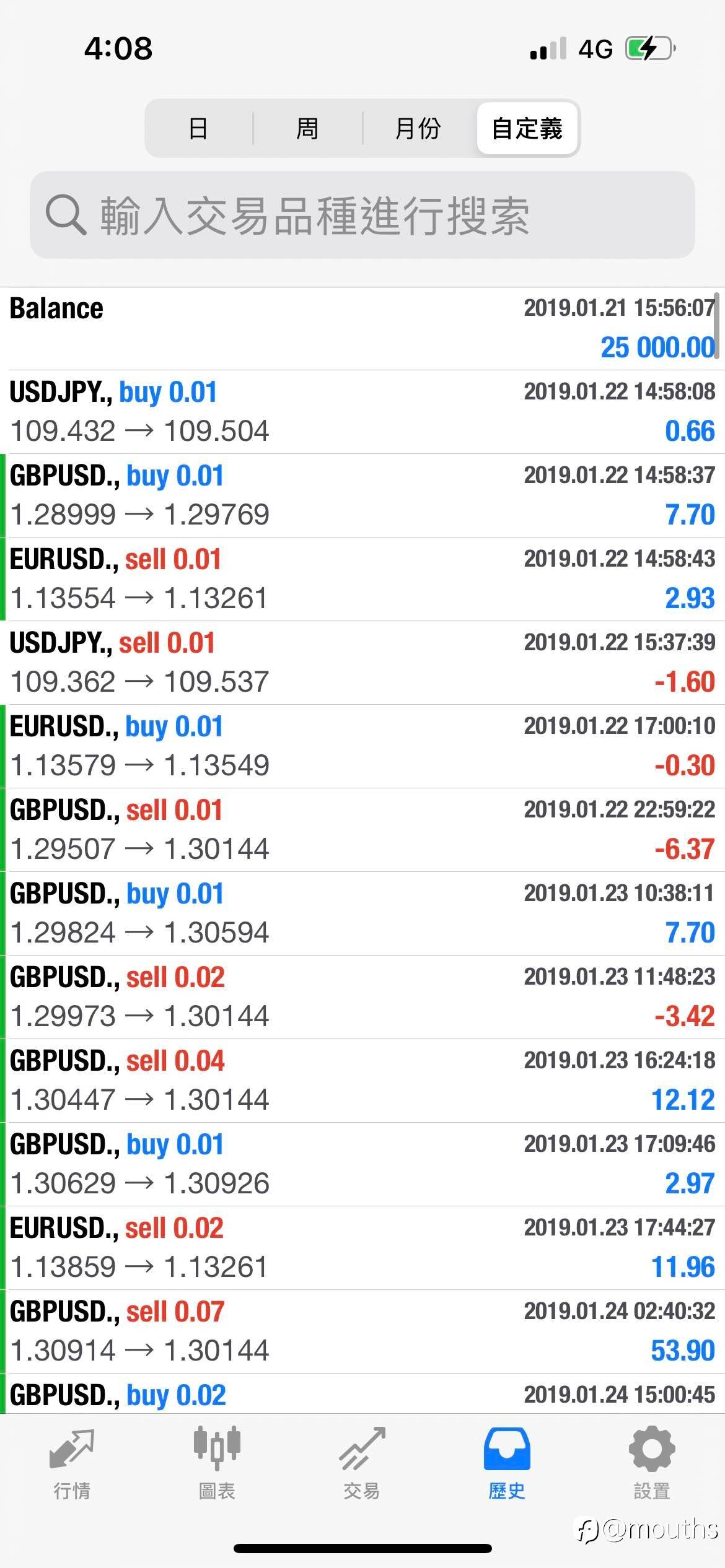725x1568 pixels.
Task: Open the USDJPY buy trade with 0.66 profit
Action: pos(362,412)
